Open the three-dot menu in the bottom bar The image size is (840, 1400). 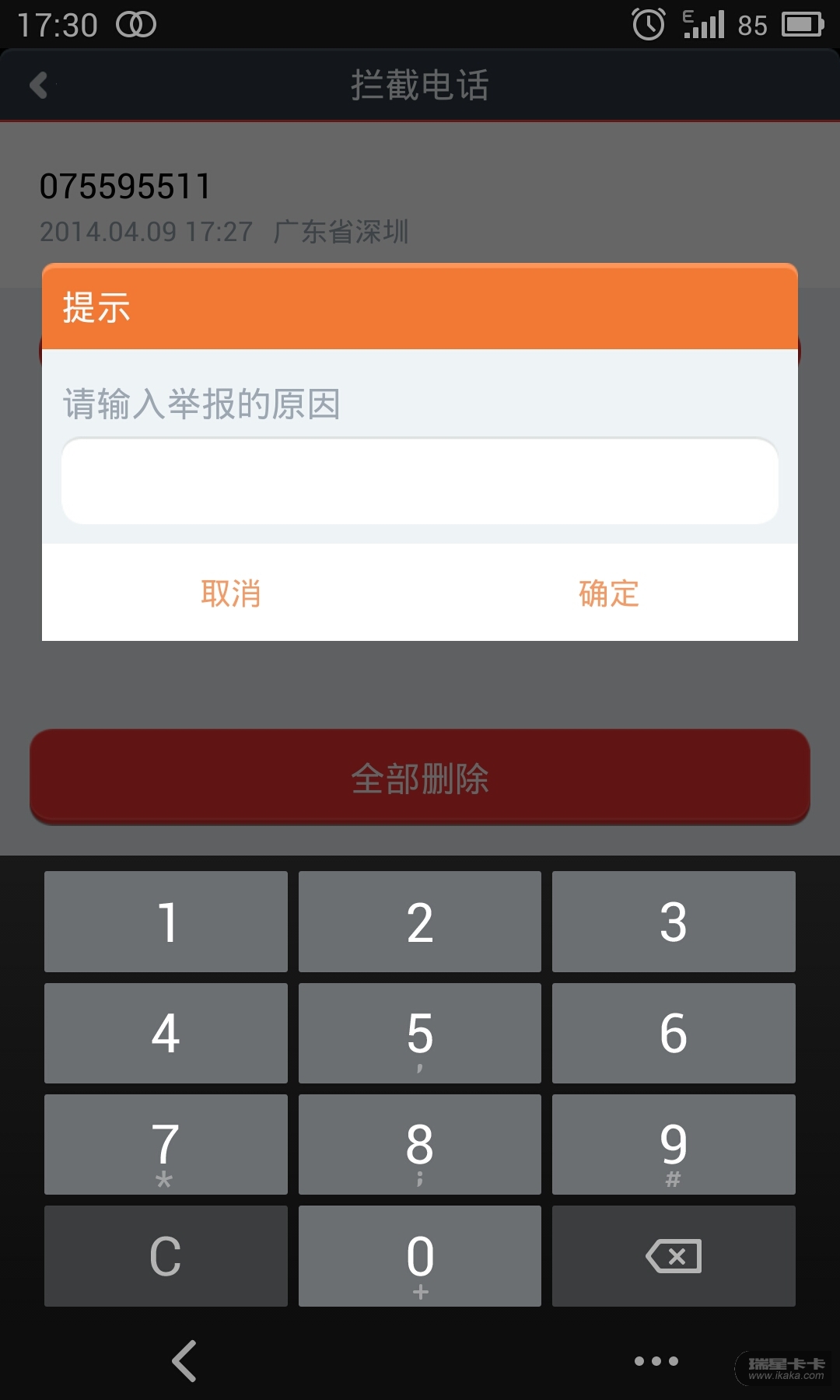[656, 1361]
